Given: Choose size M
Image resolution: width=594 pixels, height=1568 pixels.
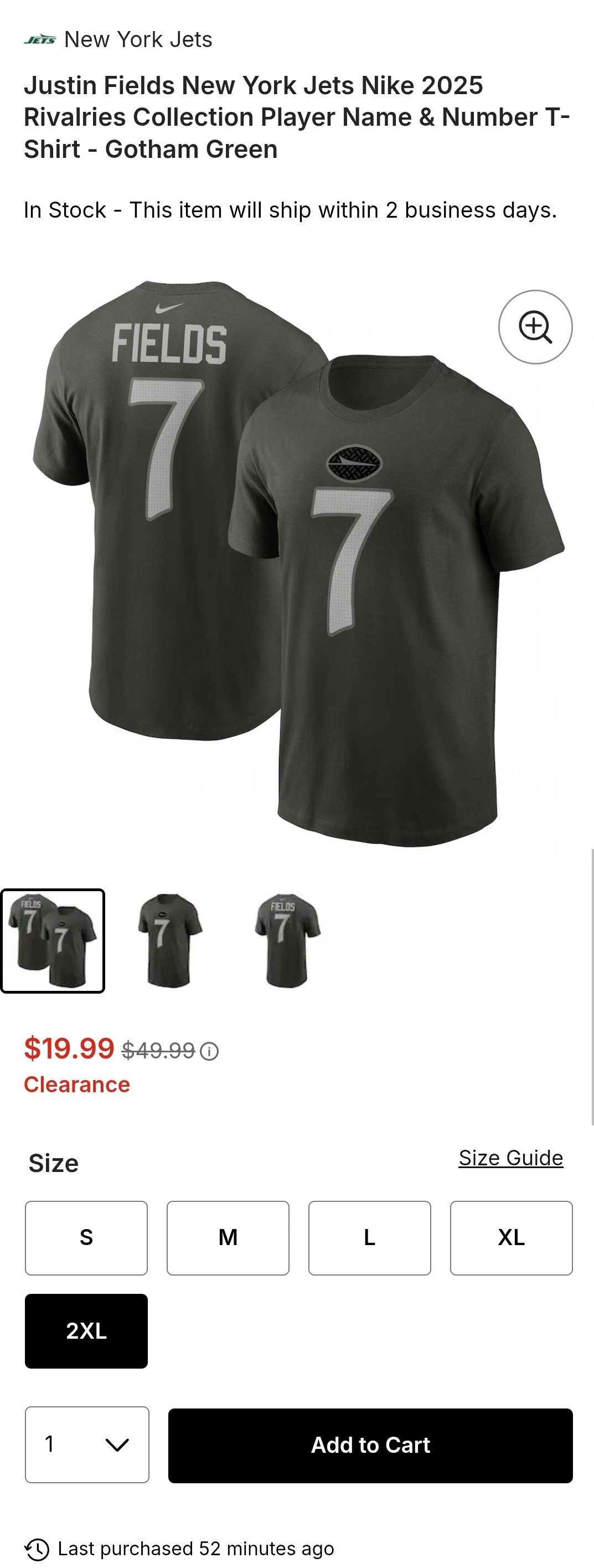Looking at the screenshot, I should click(228, 1237).
